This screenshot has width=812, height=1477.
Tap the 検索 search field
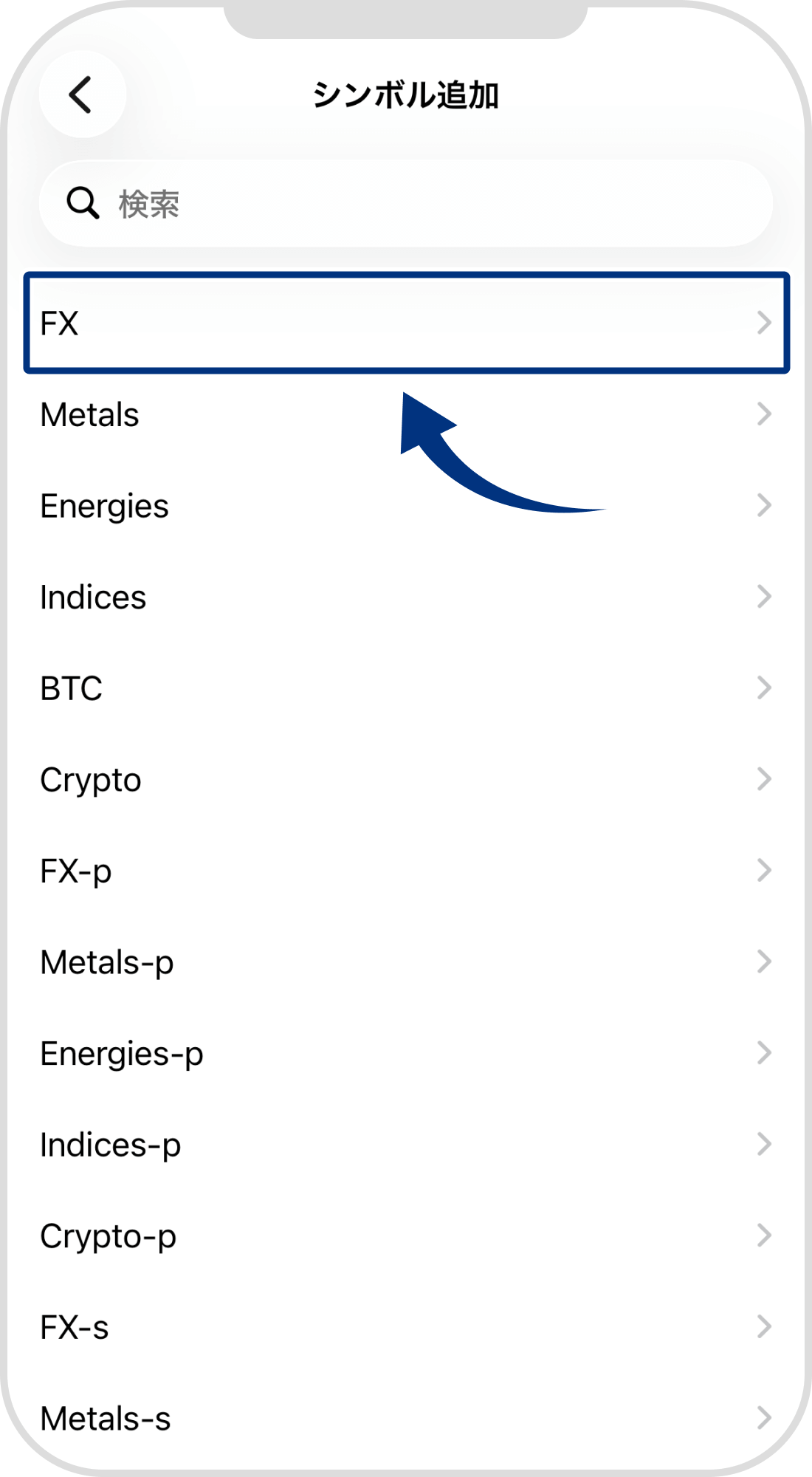coord(406,203)
